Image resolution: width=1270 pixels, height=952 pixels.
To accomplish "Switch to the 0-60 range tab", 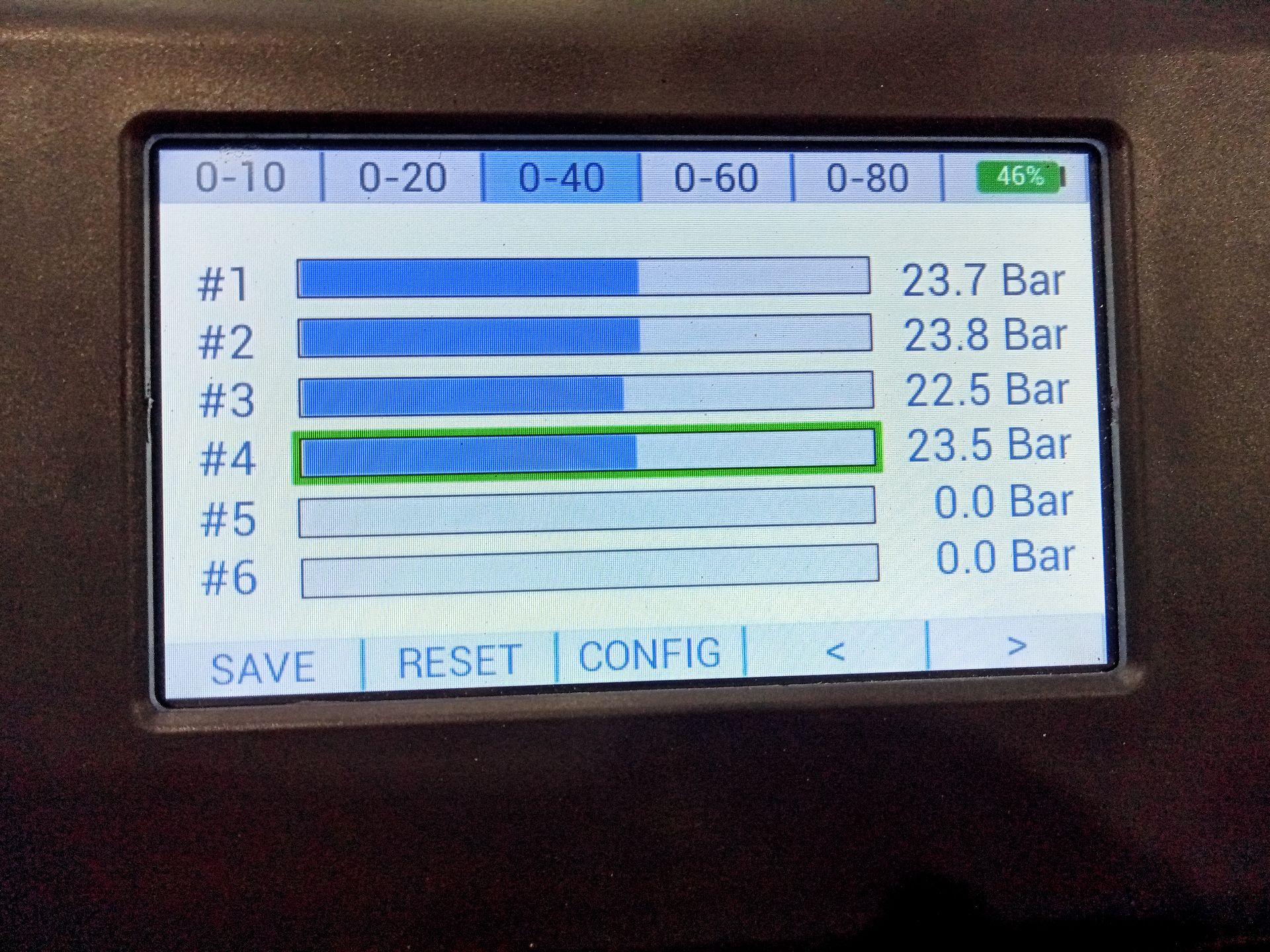I will pos(716,177).
